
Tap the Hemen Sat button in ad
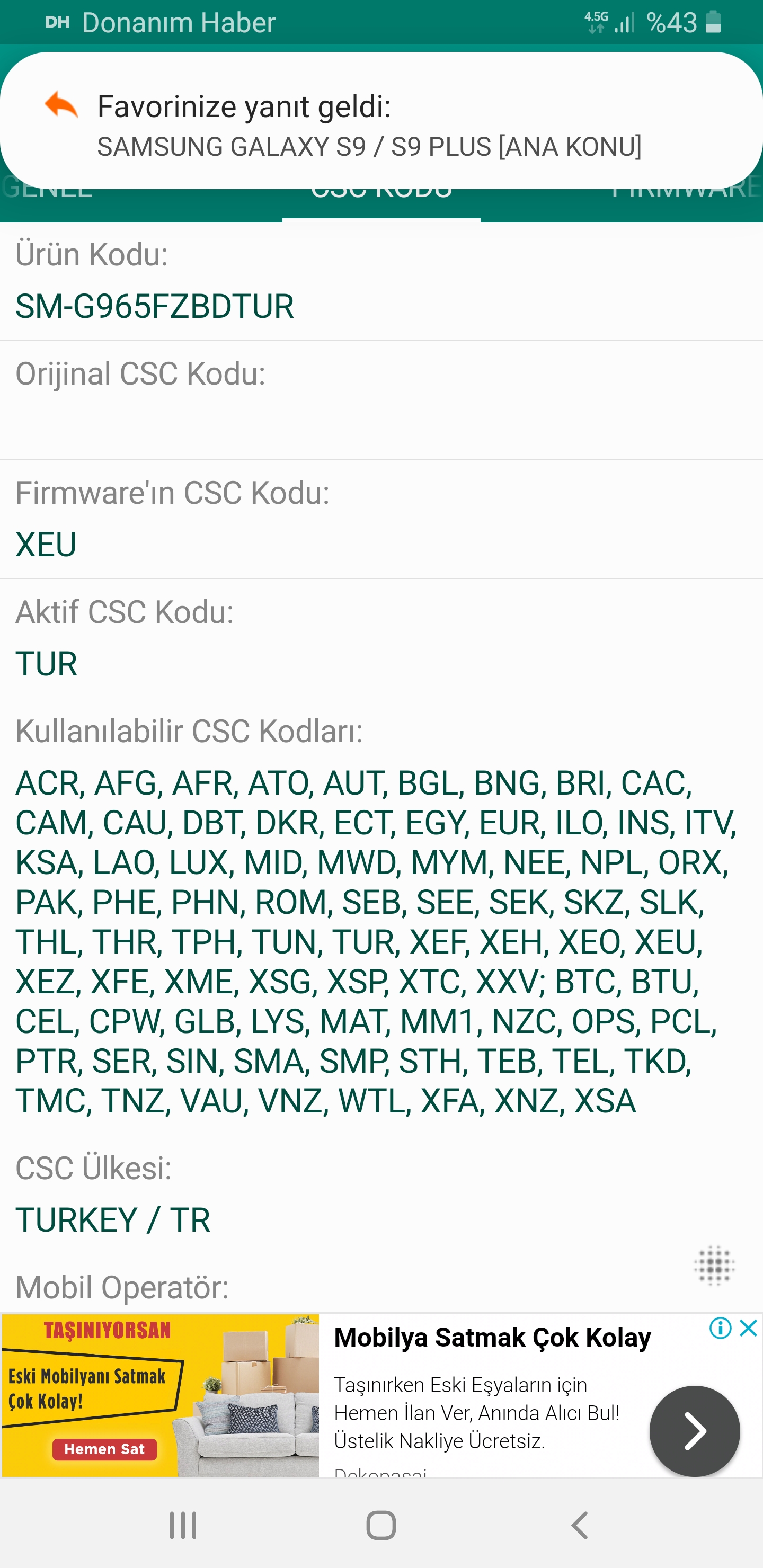[105, 1449]
